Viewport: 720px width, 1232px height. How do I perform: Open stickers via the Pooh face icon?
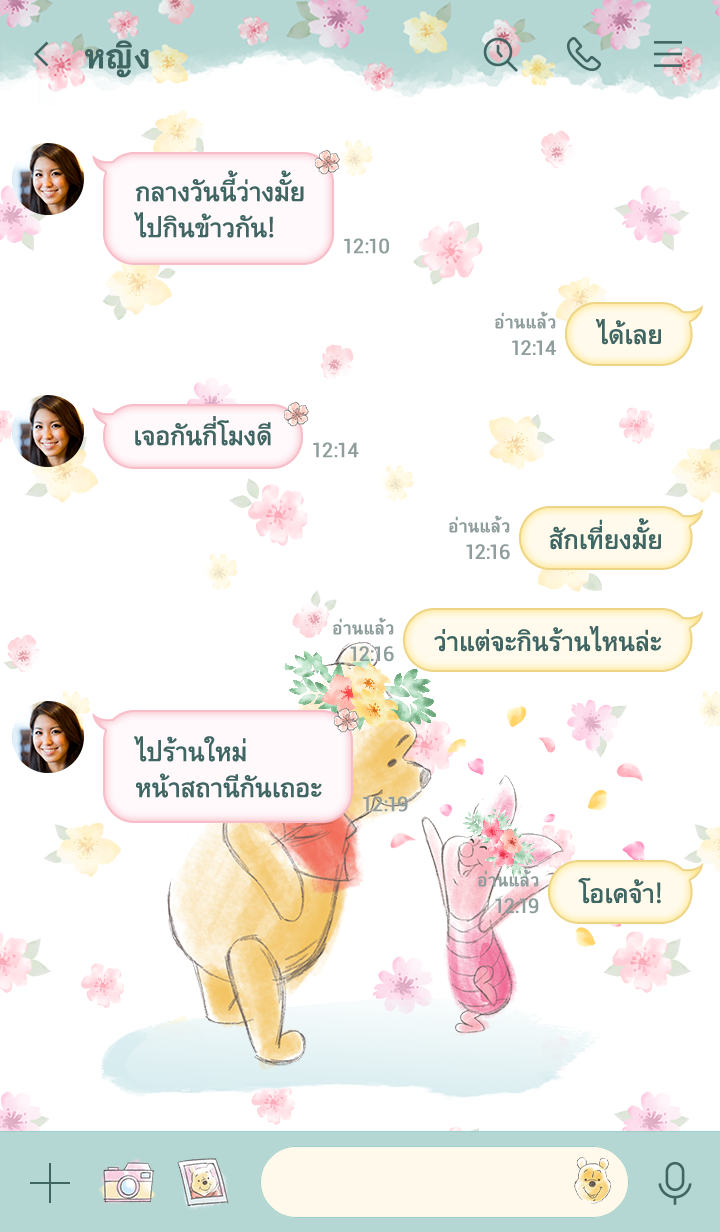pyautogui.click(x=592, y=1181)
